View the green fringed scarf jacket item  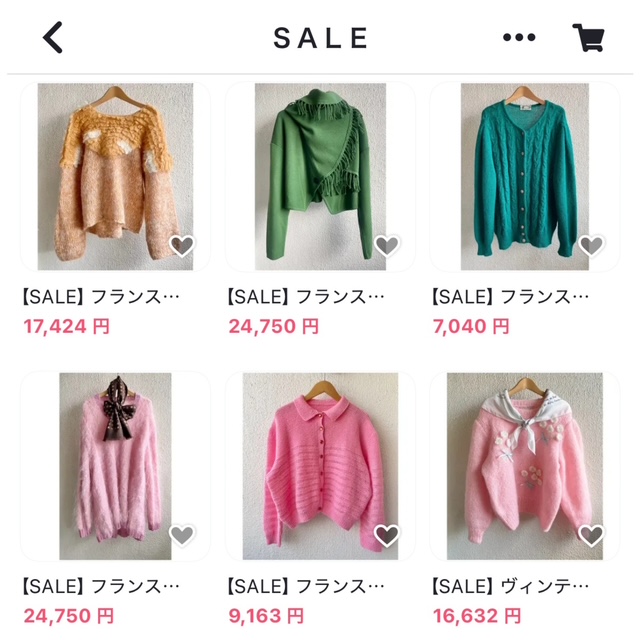(x=320, y=177)
